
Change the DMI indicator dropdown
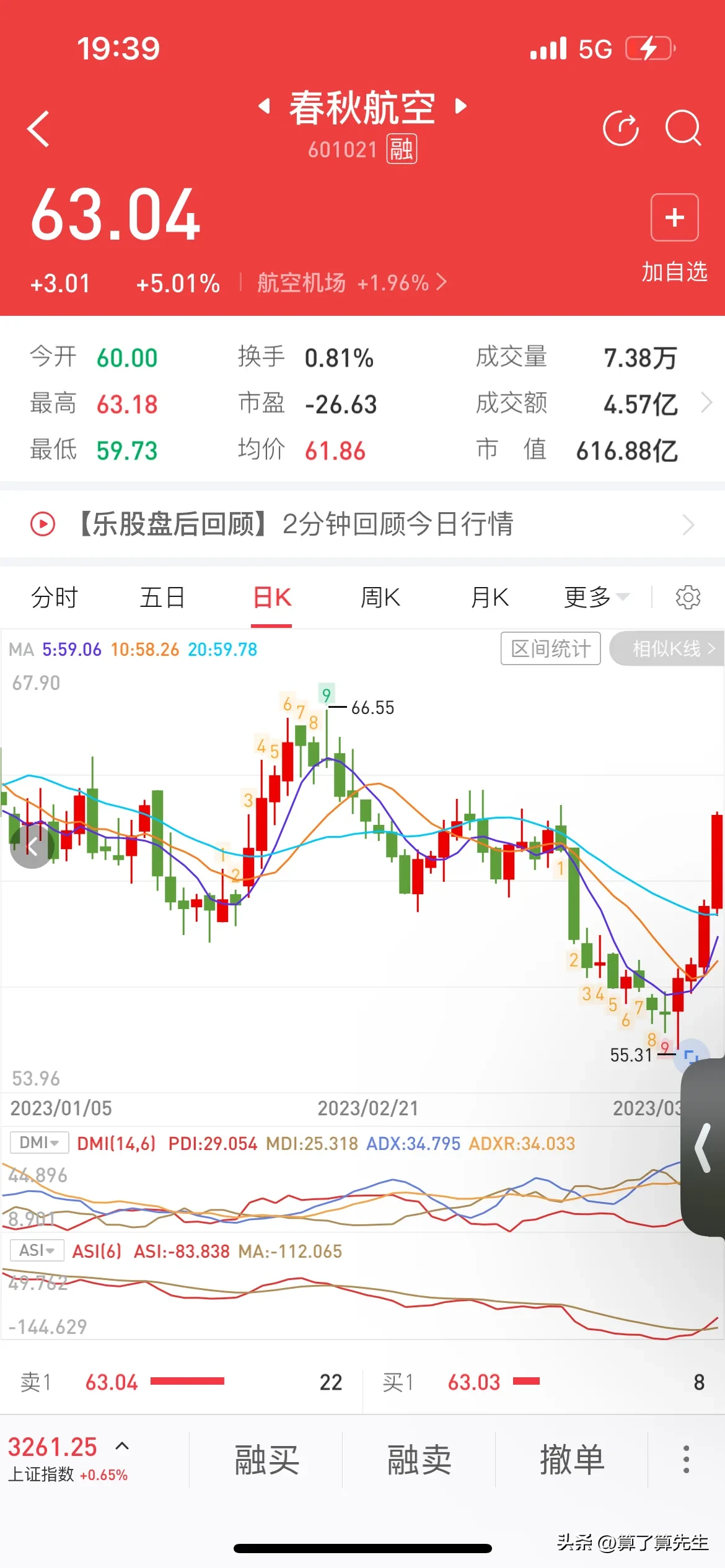pyautogui.click(x=38, y=1143)
